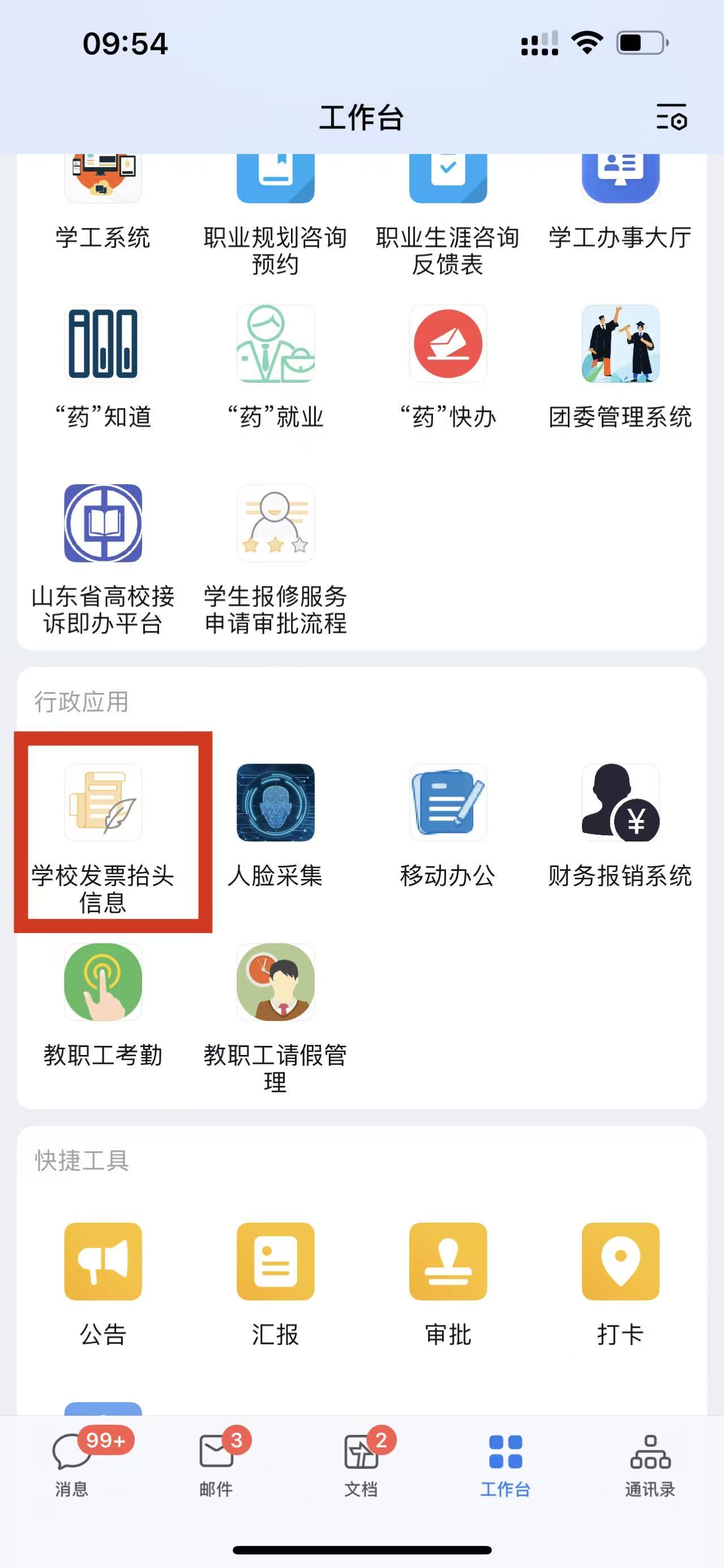Open the workbench settings icon
Viewport: 724px width, 1568px height.
pyautogui.click(x=672, y=117)
